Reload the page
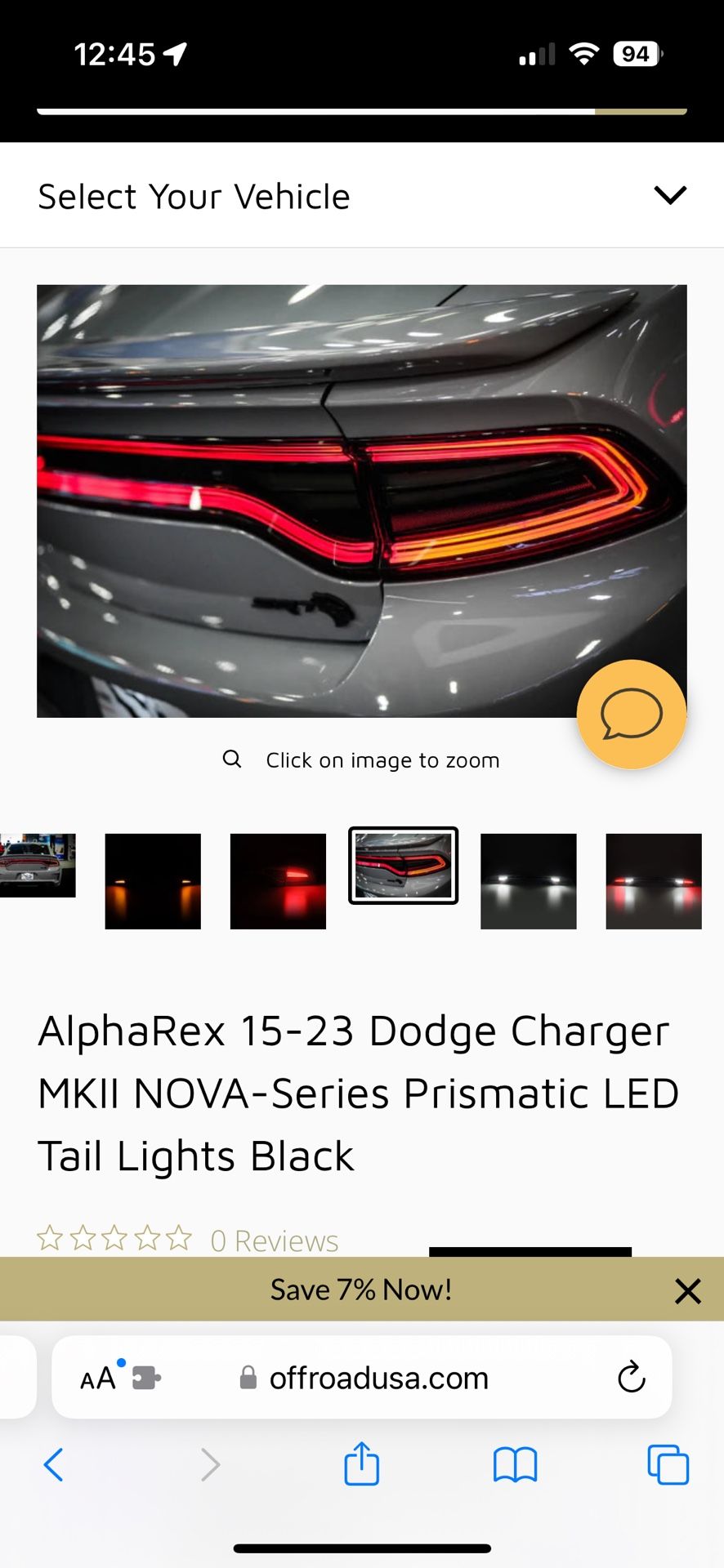Viewport: 724px width, 1568px height. 631,1378
